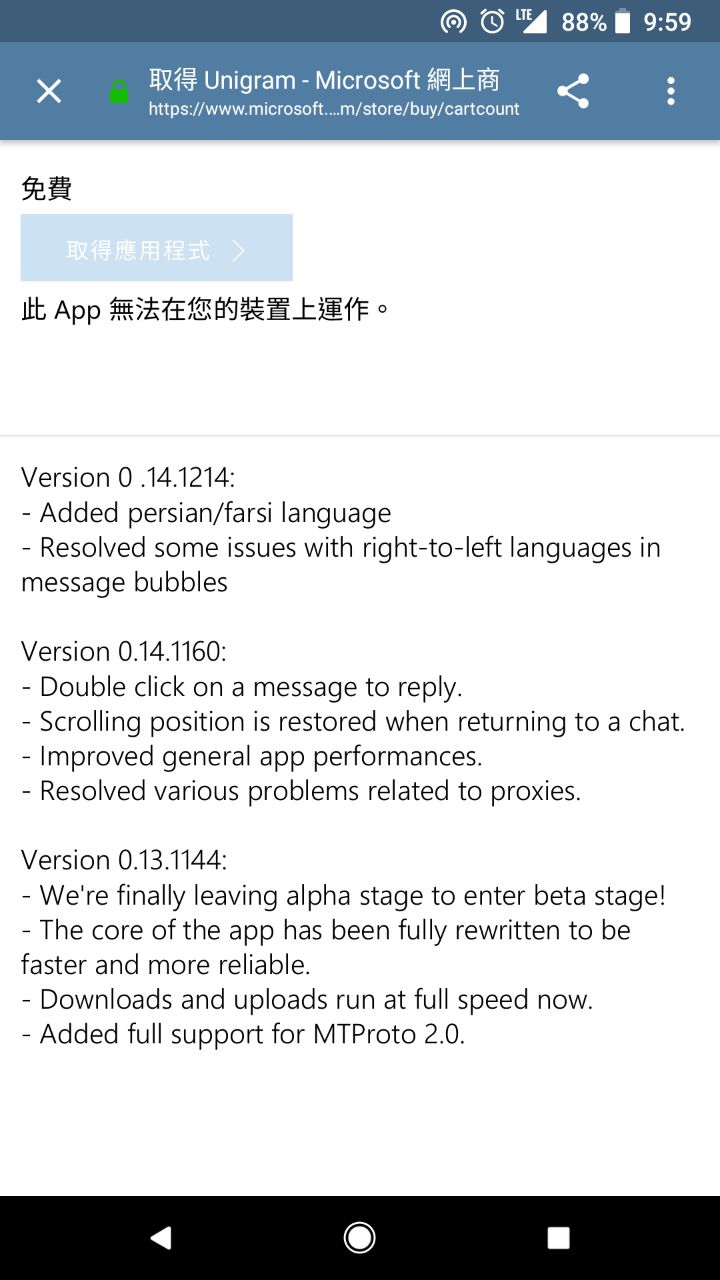Screen dimensions: 720x1280
Task: Open the three-dot overflow menu
Action: tap(670, 92)
